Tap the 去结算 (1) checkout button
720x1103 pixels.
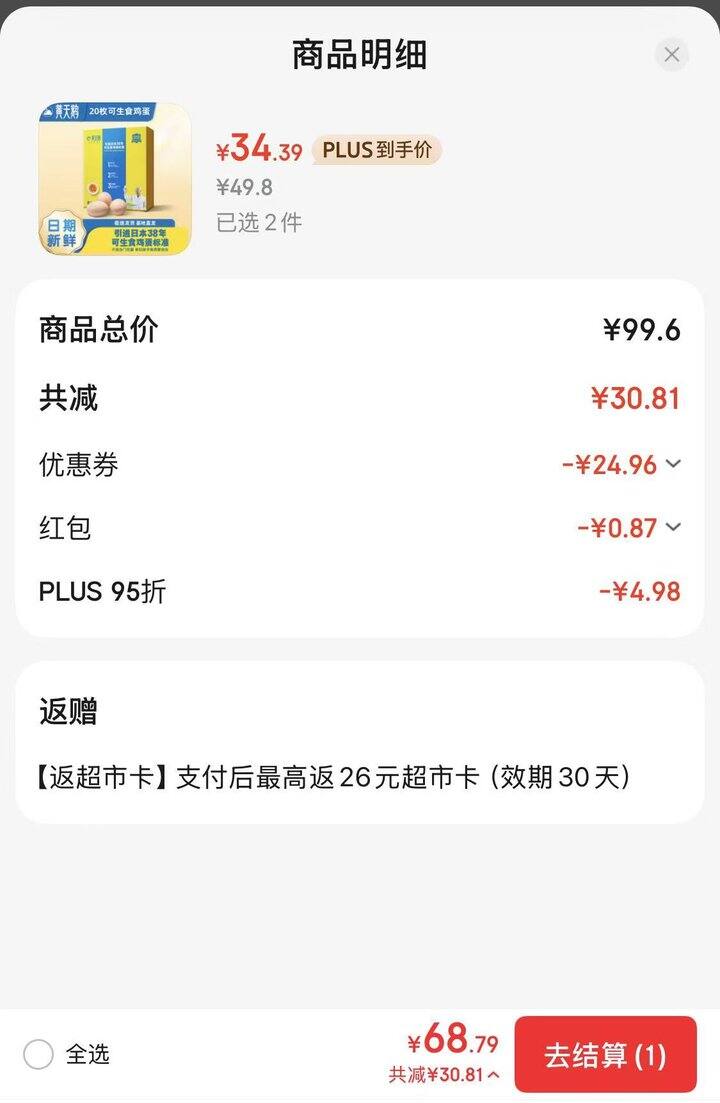pyautogui.click(x=605, y=1055)
